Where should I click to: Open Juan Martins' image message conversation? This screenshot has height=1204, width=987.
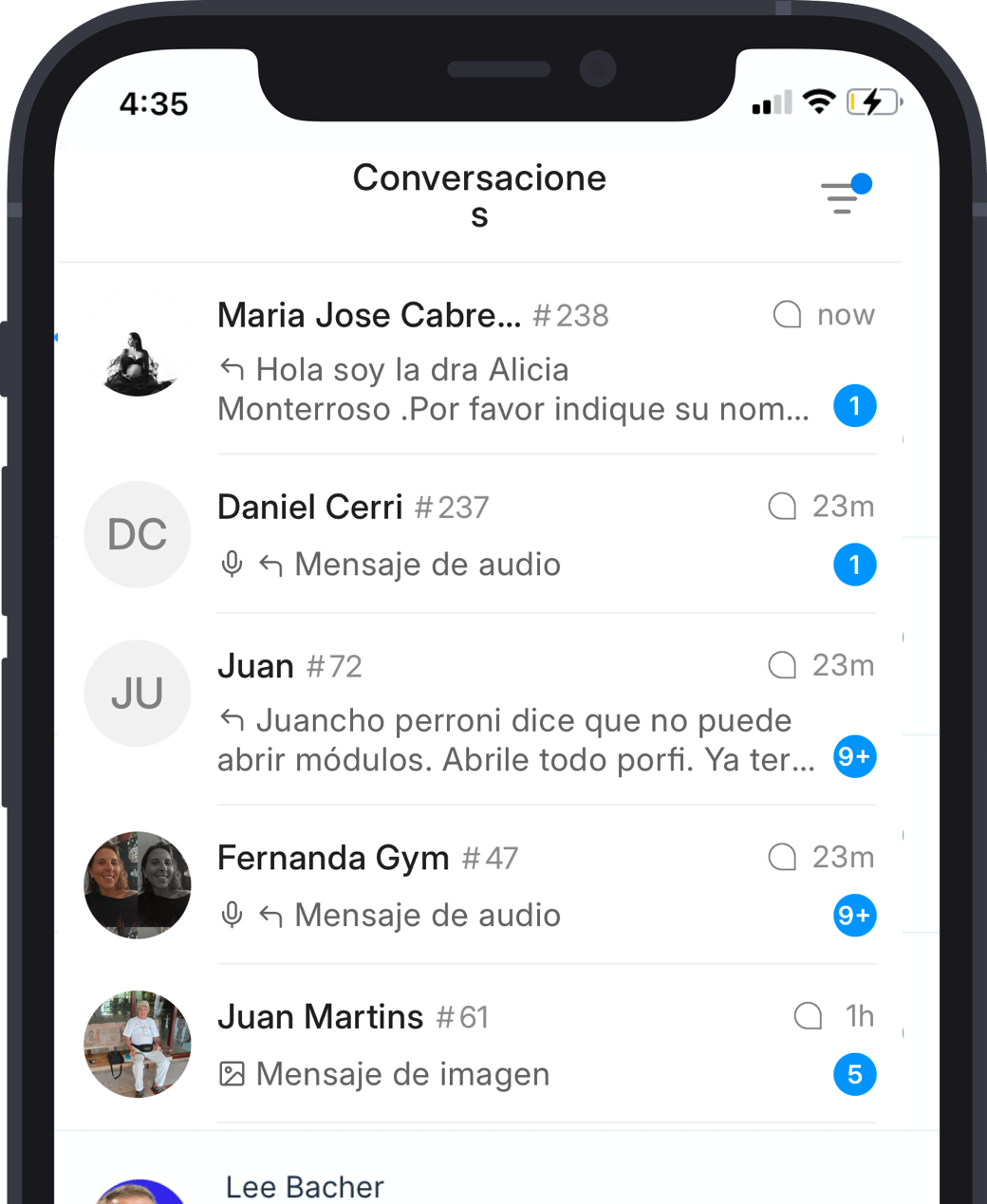coord(512,1045)
